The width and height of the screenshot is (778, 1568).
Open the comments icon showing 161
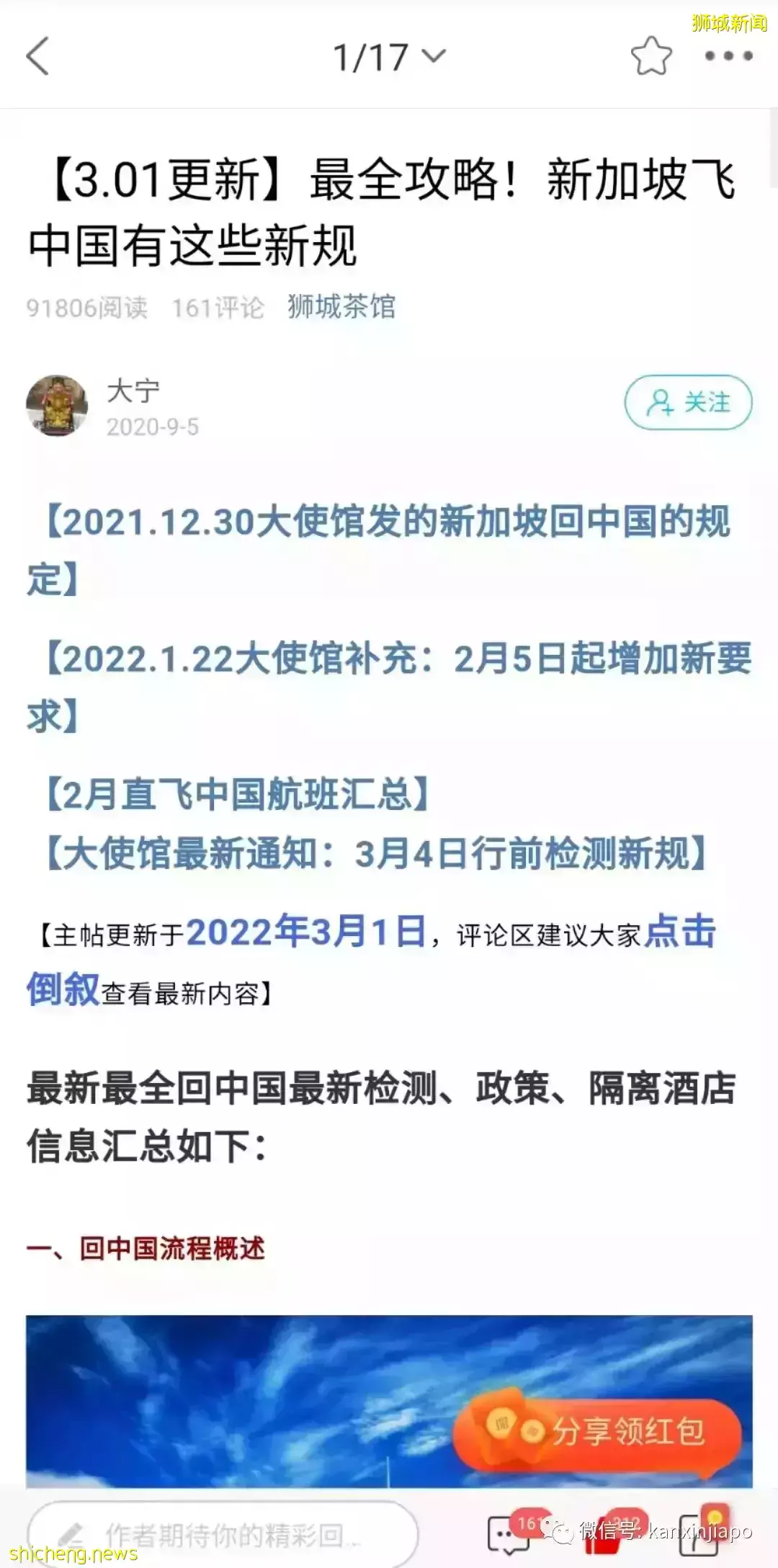509,1535
